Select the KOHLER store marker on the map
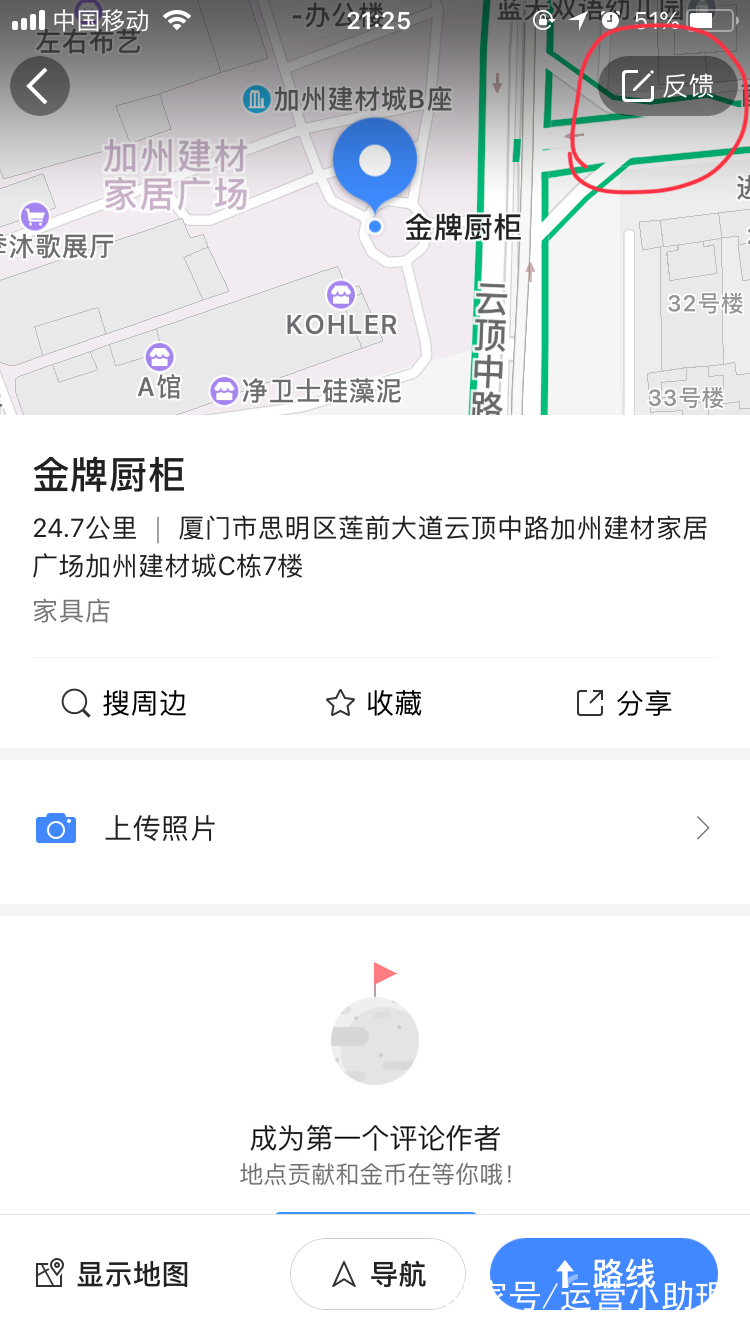Screen dimensions: 750x1334 pyautogui.click(x=340, y=296)
